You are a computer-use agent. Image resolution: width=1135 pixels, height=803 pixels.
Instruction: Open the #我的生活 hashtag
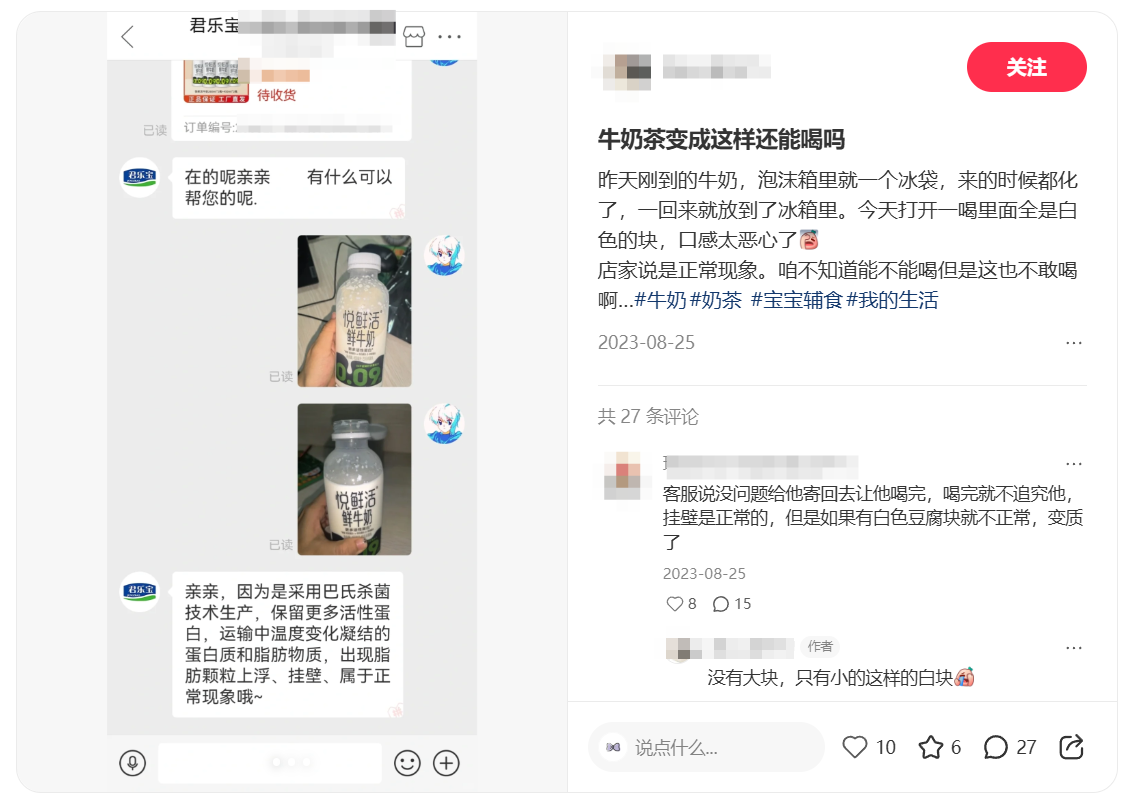(x=892, y=300)
